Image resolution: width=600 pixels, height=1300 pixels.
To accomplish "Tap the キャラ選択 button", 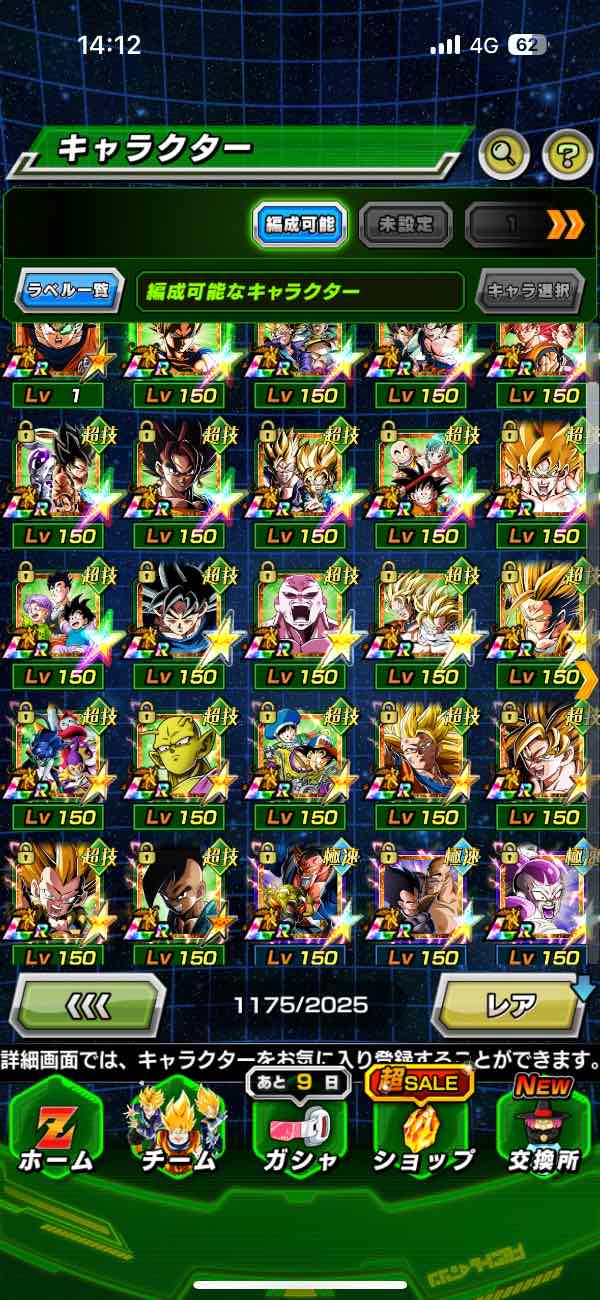I will 530,292.
